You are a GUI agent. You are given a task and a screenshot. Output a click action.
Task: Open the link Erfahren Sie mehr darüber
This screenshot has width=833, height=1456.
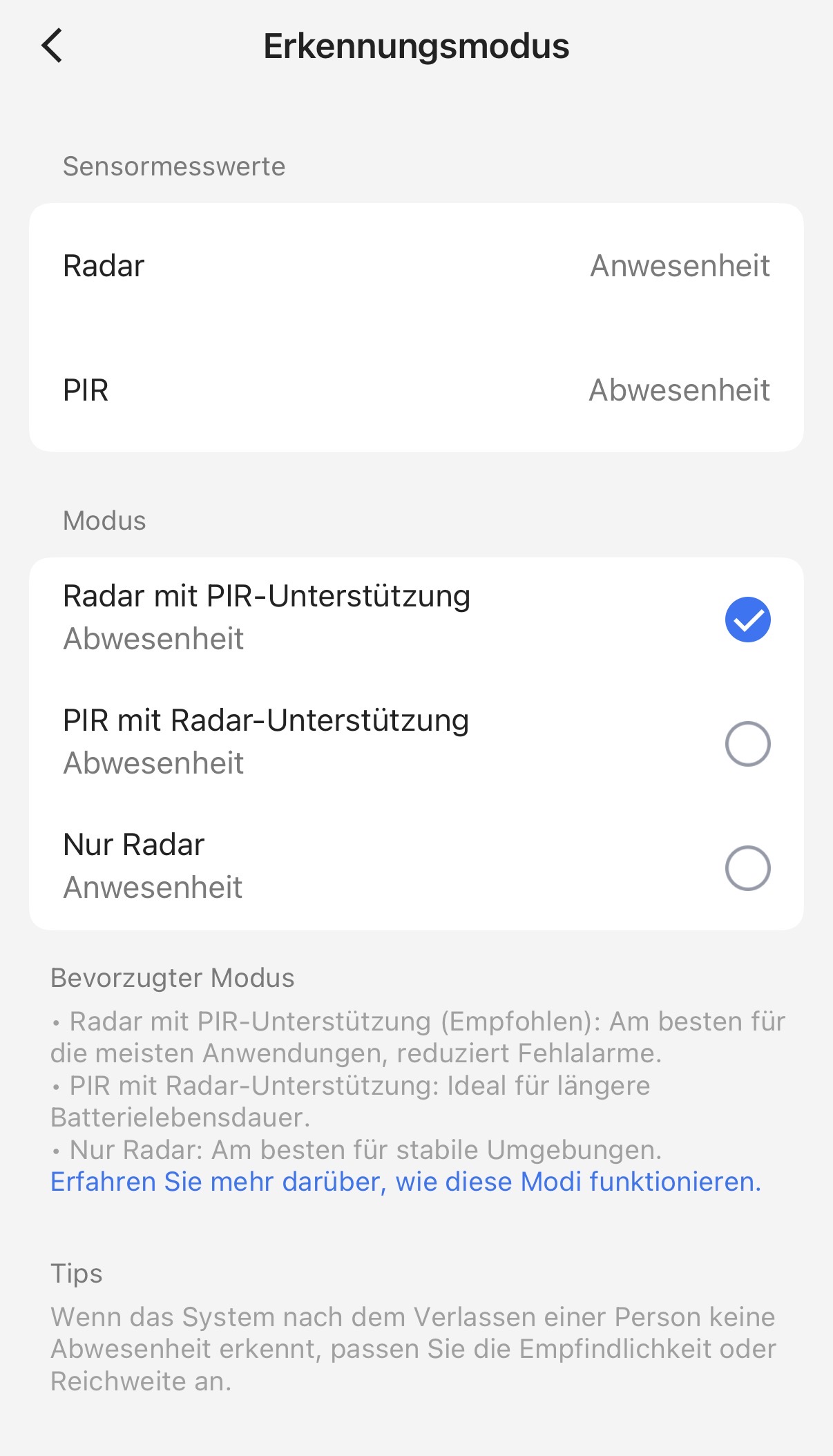(x=405, y=1182)
